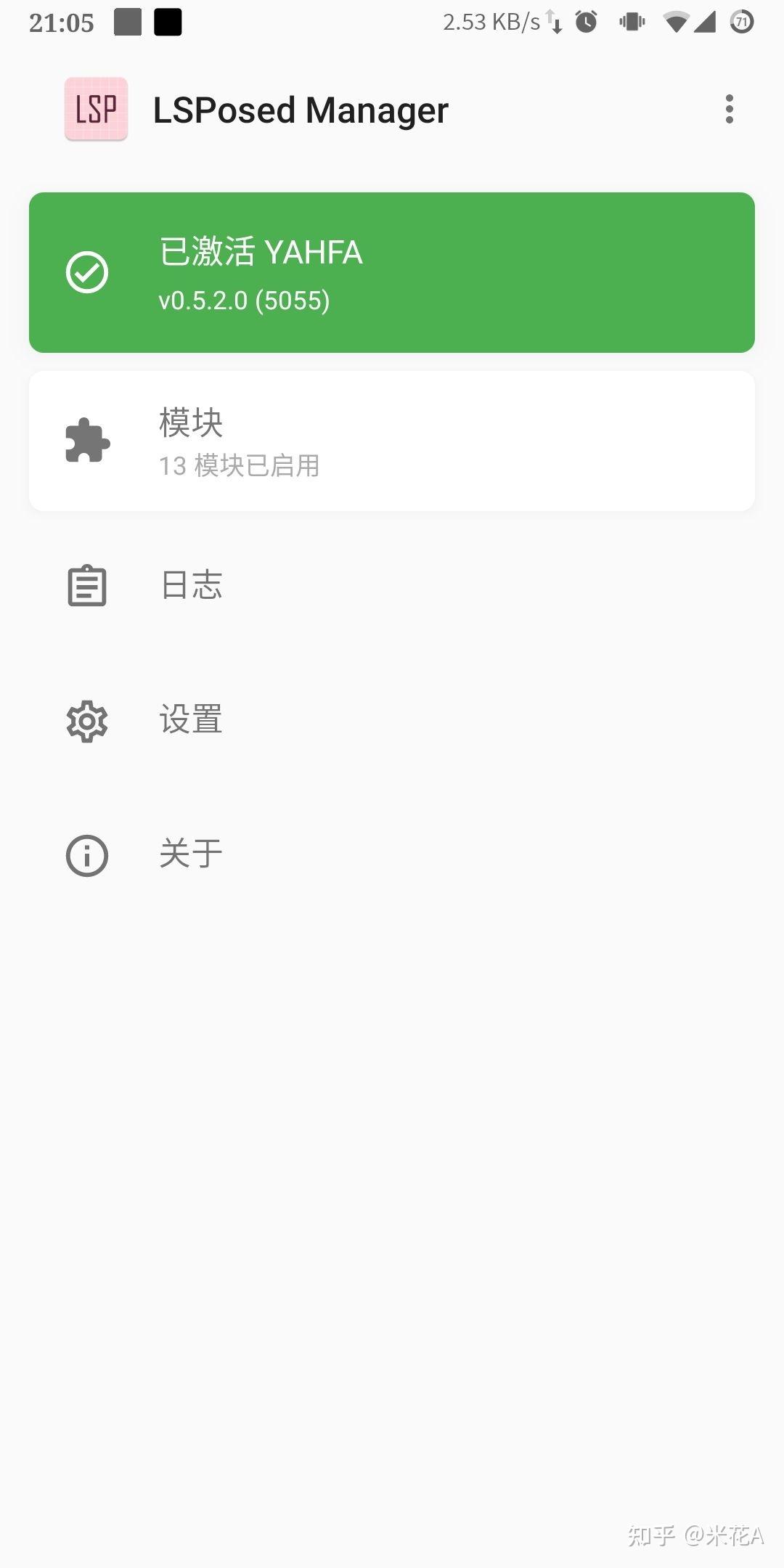Tap the battery indicator showing 71

pos(743,22)
